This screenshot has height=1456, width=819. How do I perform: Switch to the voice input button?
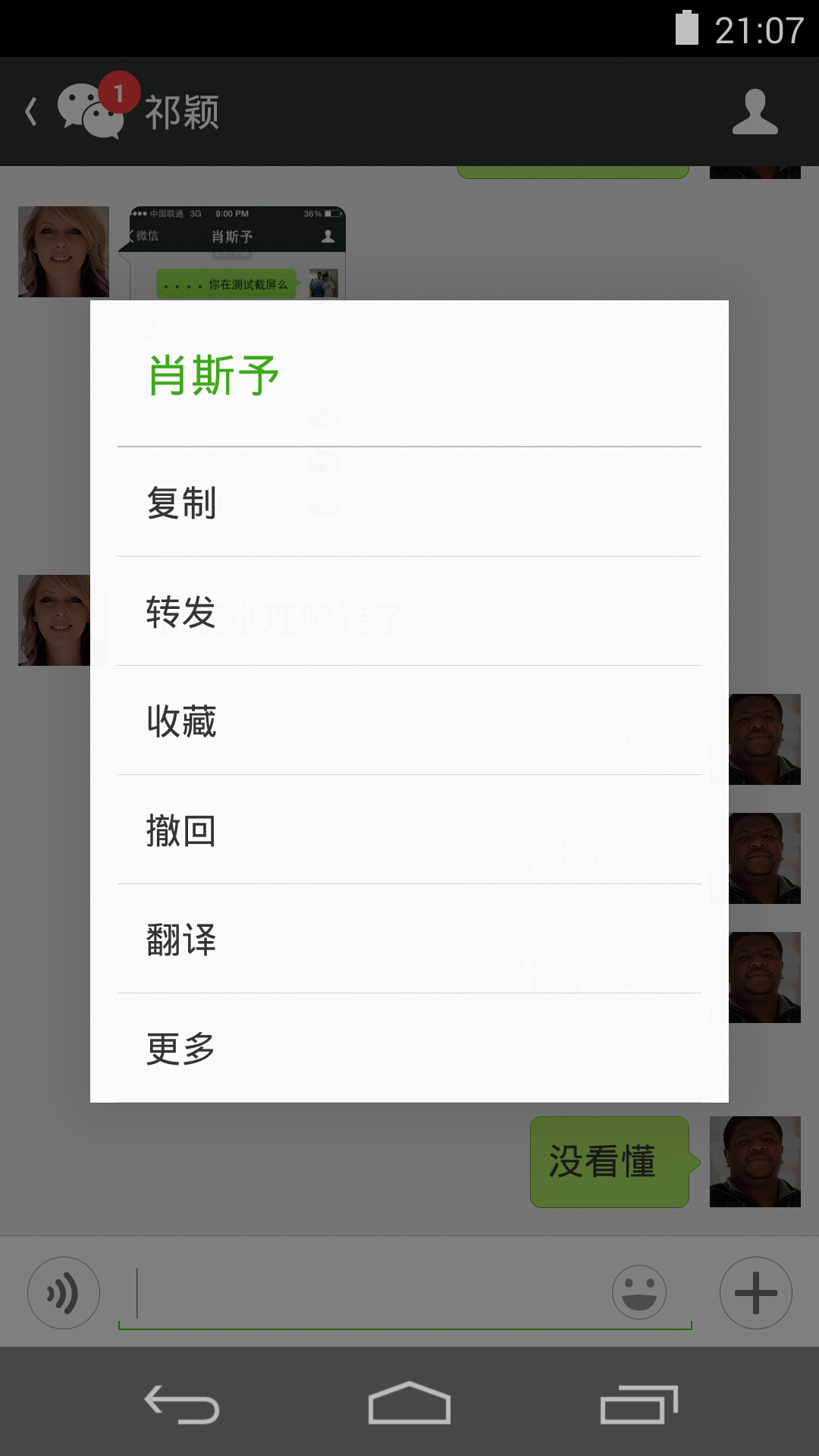point(64,1293)
